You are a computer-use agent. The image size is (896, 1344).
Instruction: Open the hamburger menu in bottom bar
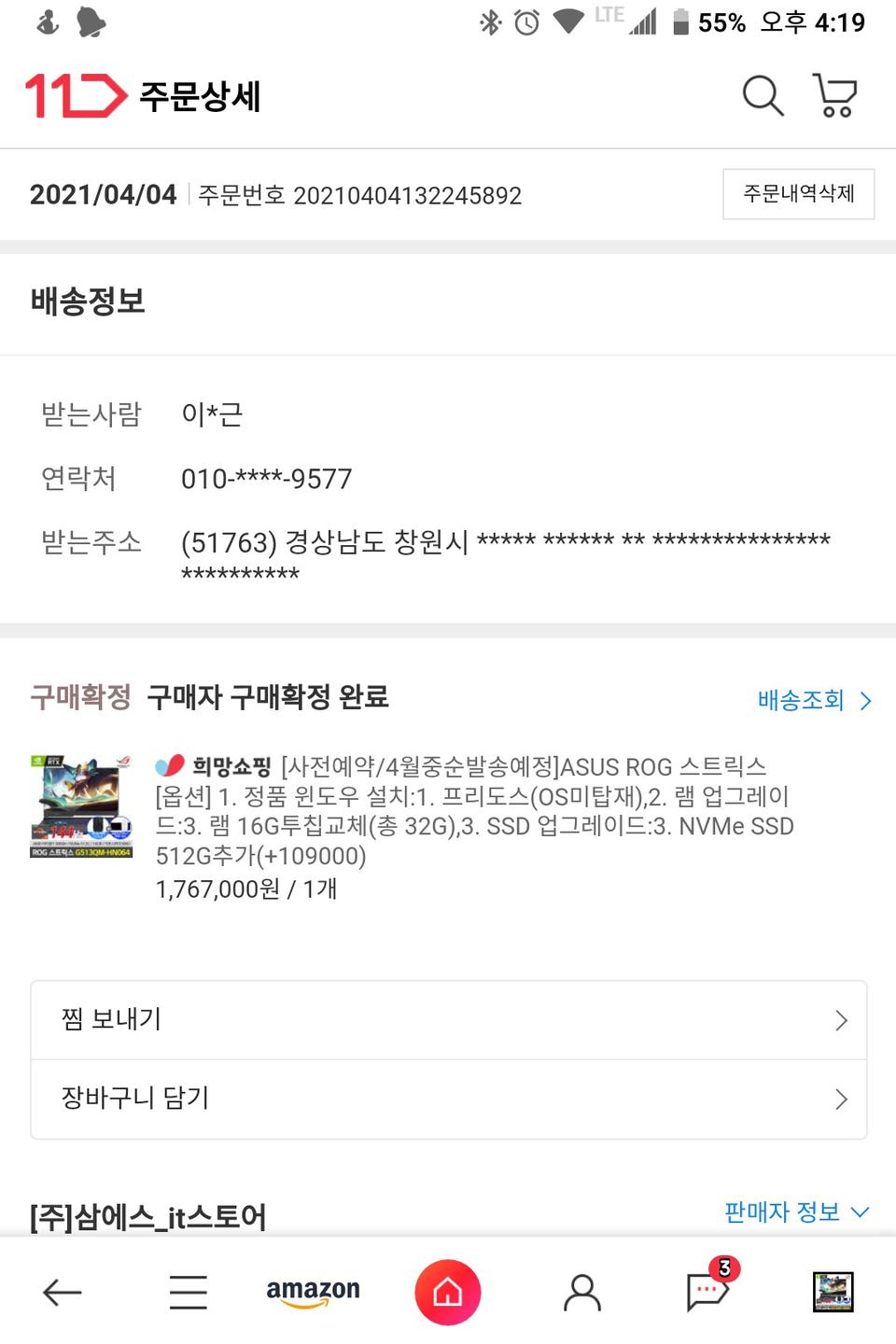(187, 1293)
